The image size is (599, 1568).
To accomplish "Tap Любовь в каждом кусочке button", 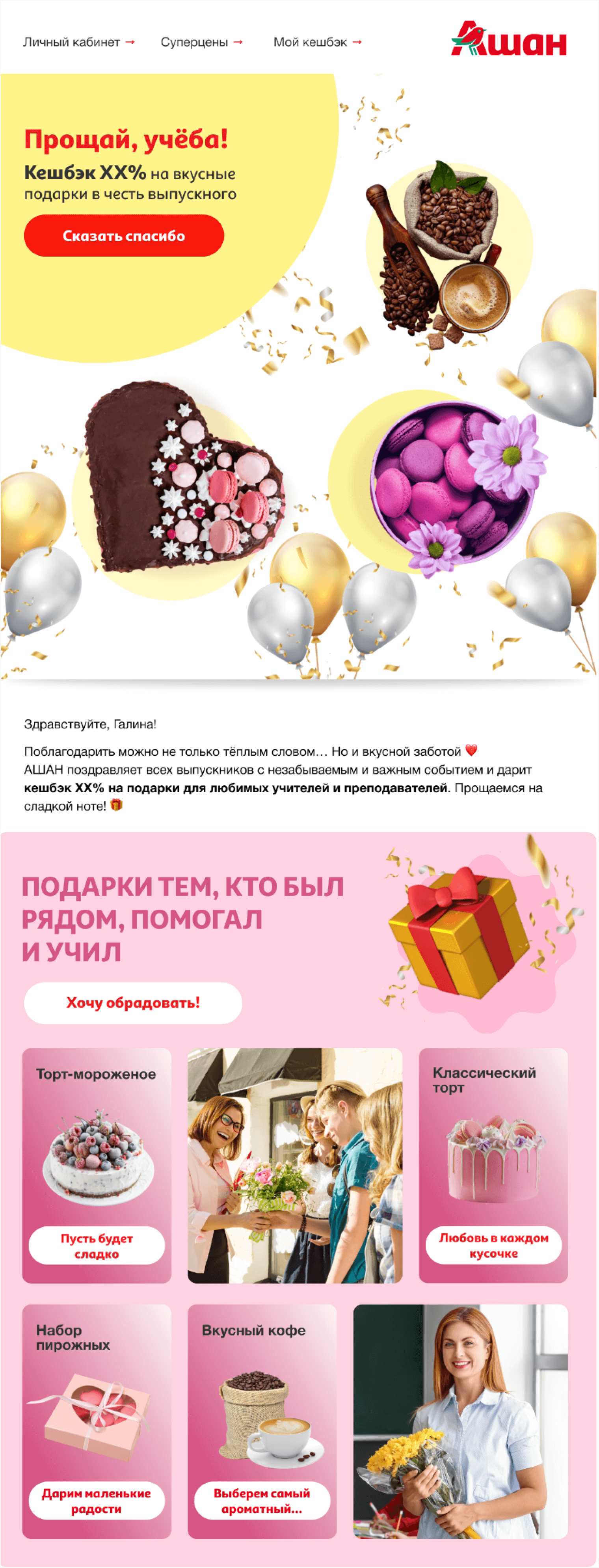I will (493, 1246).
